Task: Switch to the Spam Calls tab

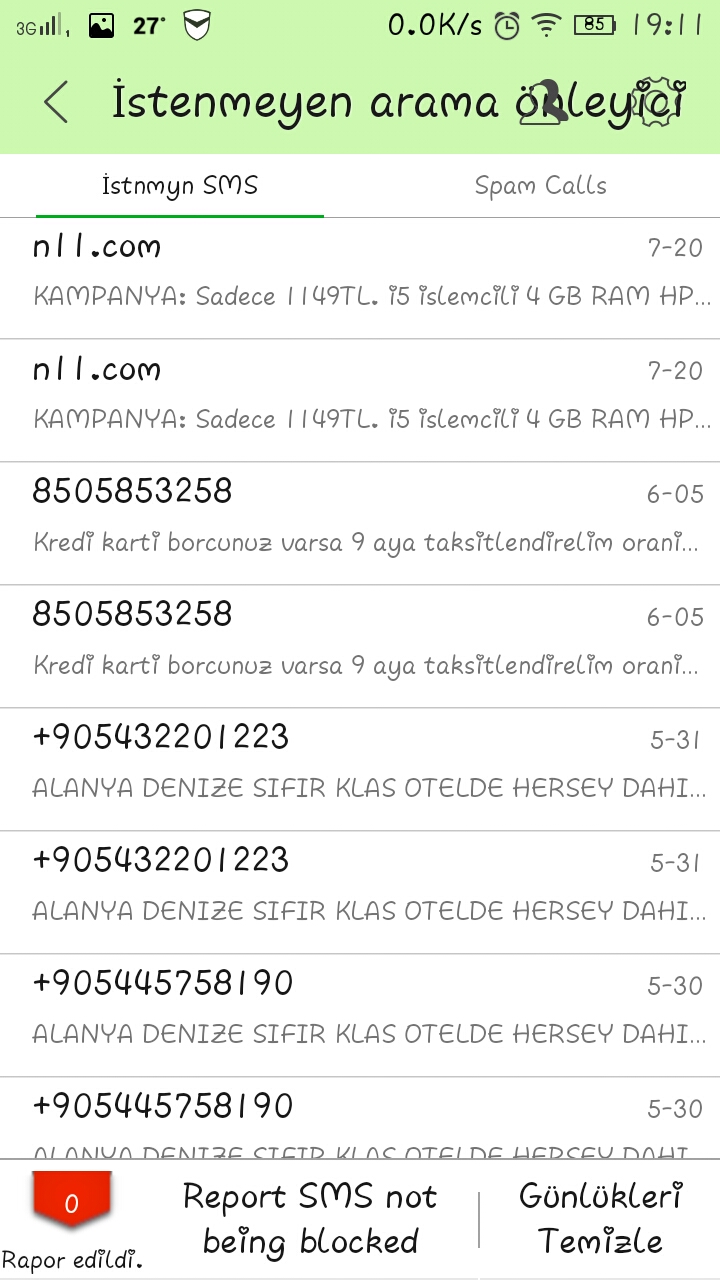Action: click(540, 186)
